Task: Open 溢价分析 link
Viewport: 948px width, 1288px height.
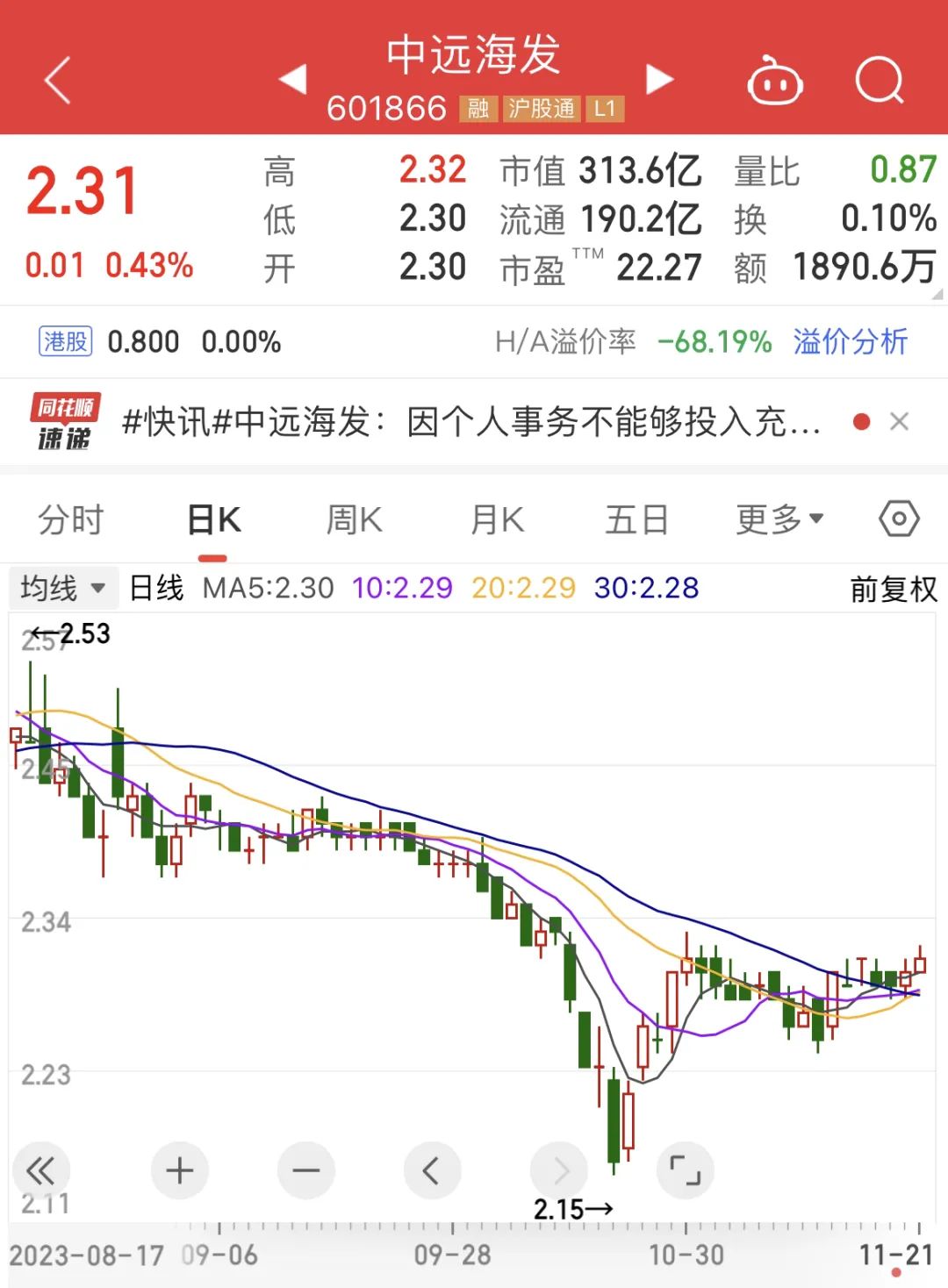Action: tap(850, 341)
